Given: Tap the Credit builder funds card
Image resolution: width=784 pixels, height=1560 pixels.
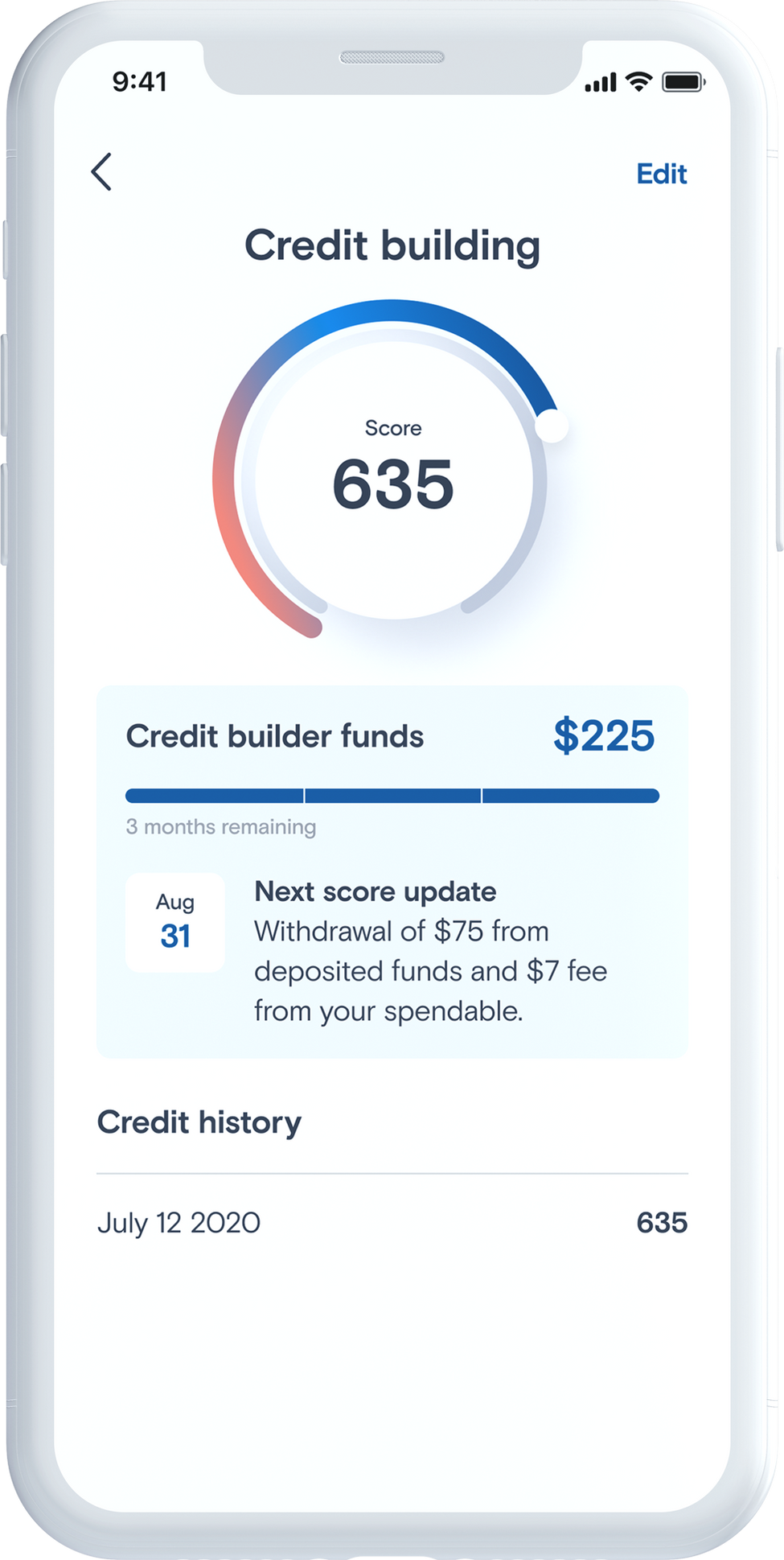Looking at the screenshot, I should (x=392, y=865).
